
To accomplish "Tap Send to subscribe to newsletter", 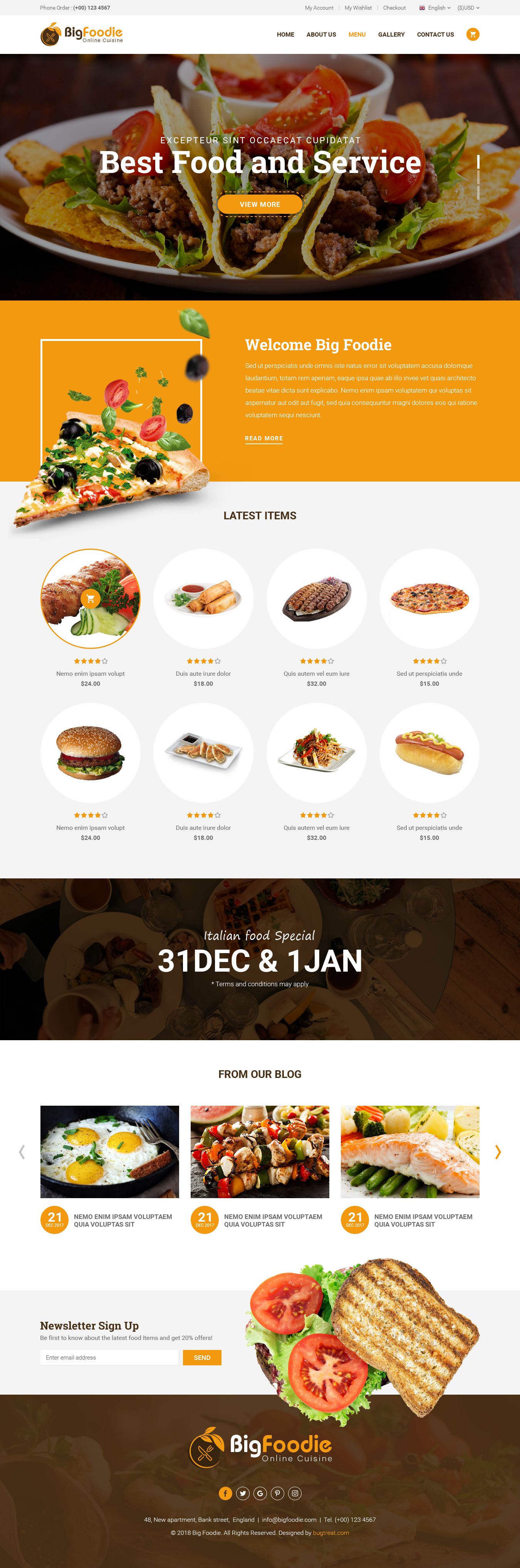I will pos(202,1357).
